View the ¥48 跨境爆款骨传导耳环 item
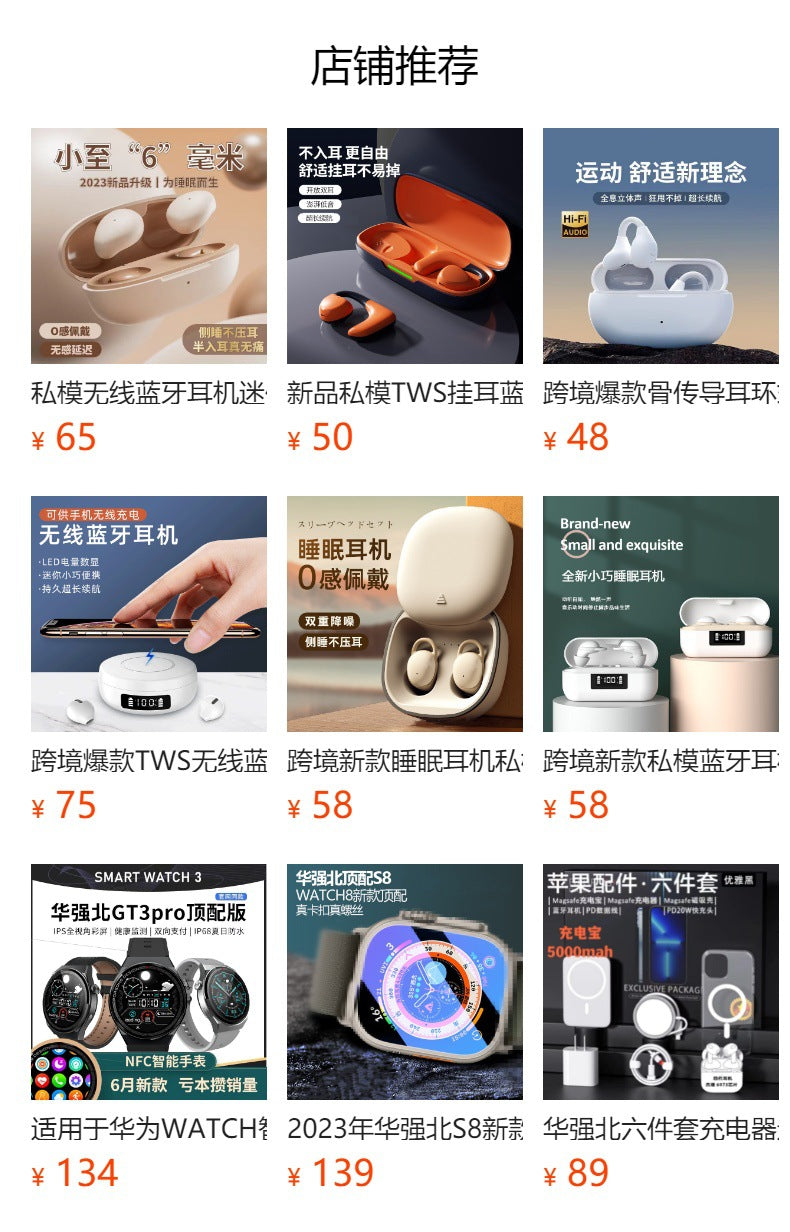This screenshot has width=790, height=1232. pyautogui.click(x=660, y=246)
